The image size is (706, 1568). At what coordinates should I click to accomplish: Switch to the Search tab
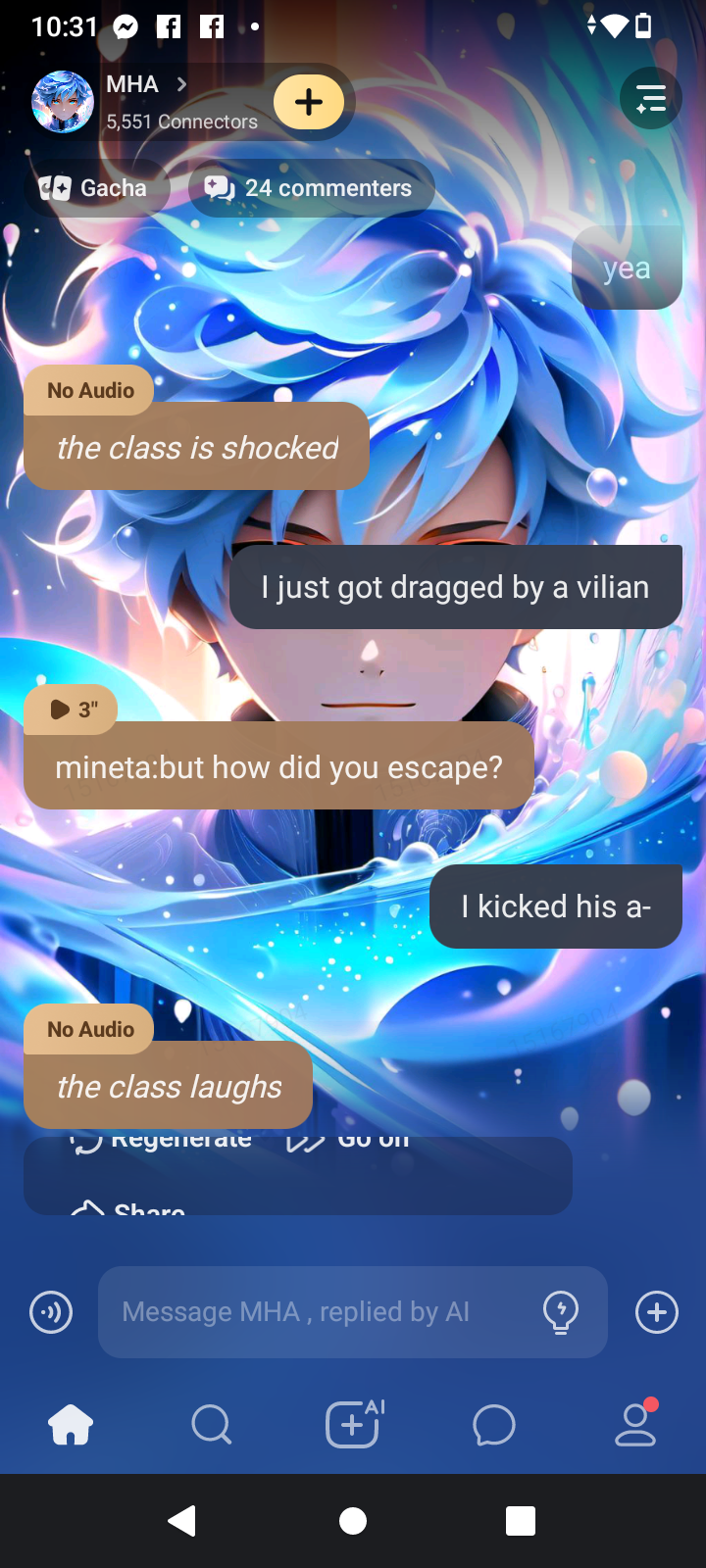pos(211,1425)
